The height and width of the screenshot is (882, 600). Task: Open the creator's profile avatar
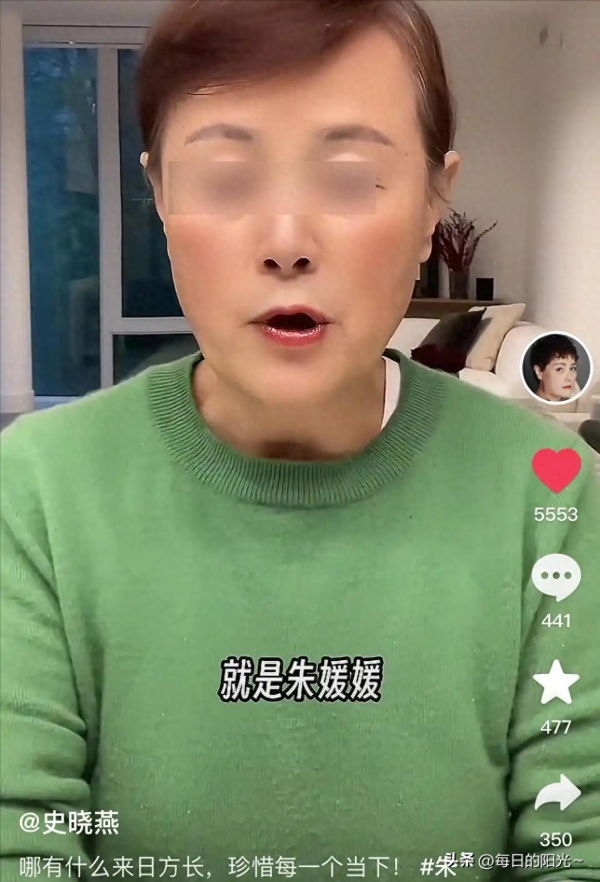pyautogui.click(x=556, y=368)
